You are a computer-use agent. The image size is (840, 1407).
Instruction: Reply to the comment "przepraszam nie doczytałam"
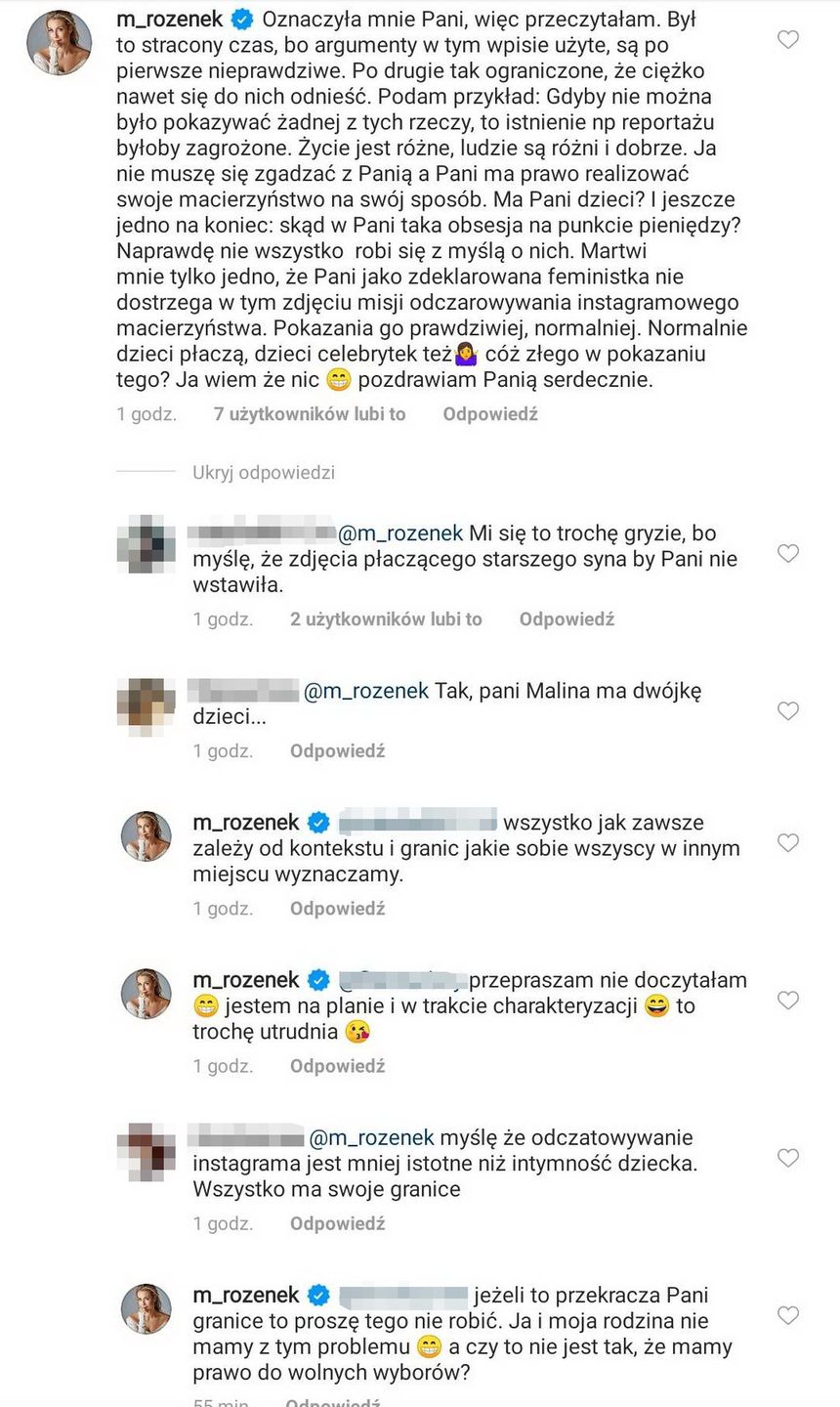[x=337, y=1066]
